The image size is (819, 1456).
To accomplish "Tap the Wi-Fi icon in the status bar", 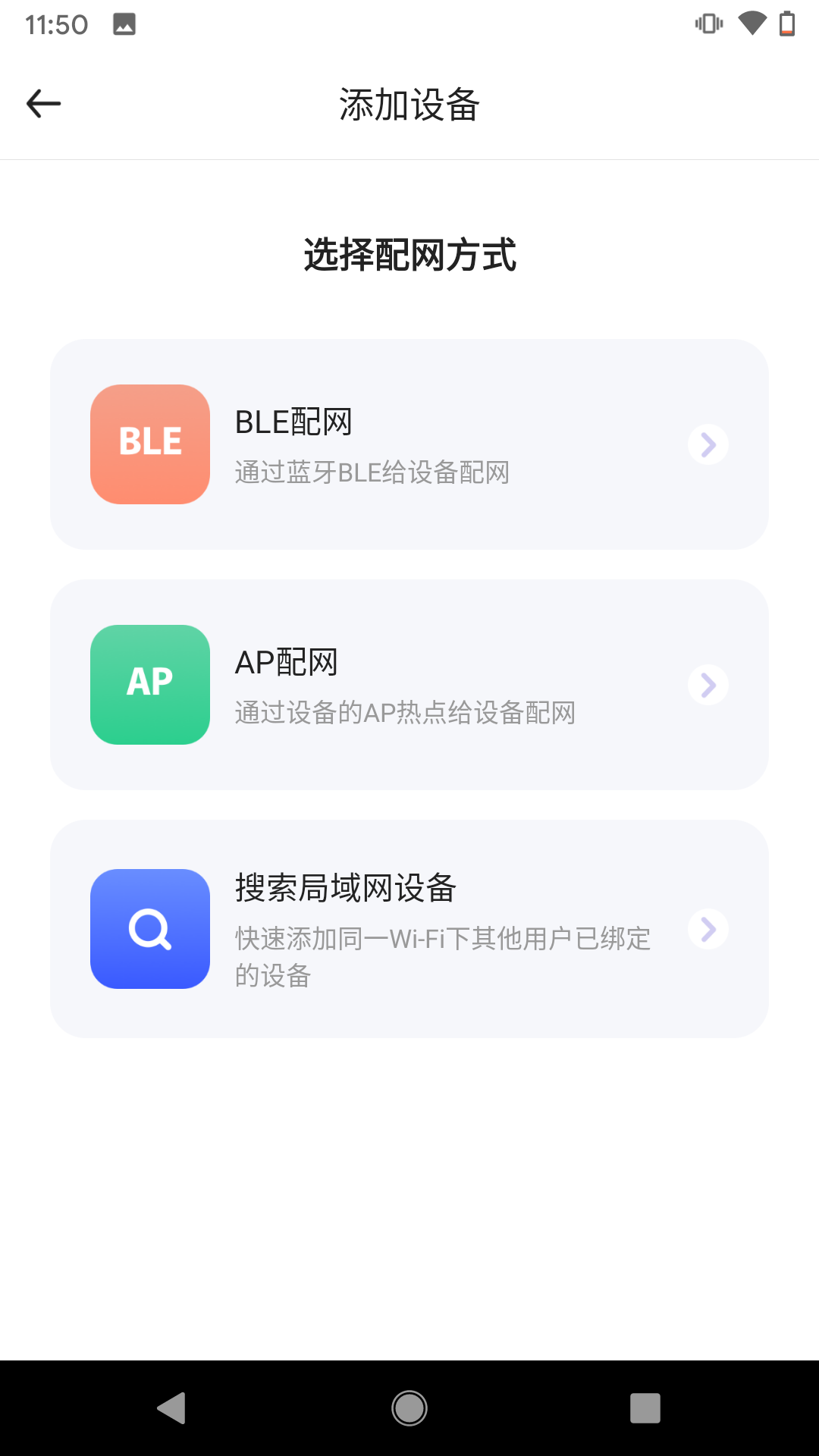I will point(752,24).
